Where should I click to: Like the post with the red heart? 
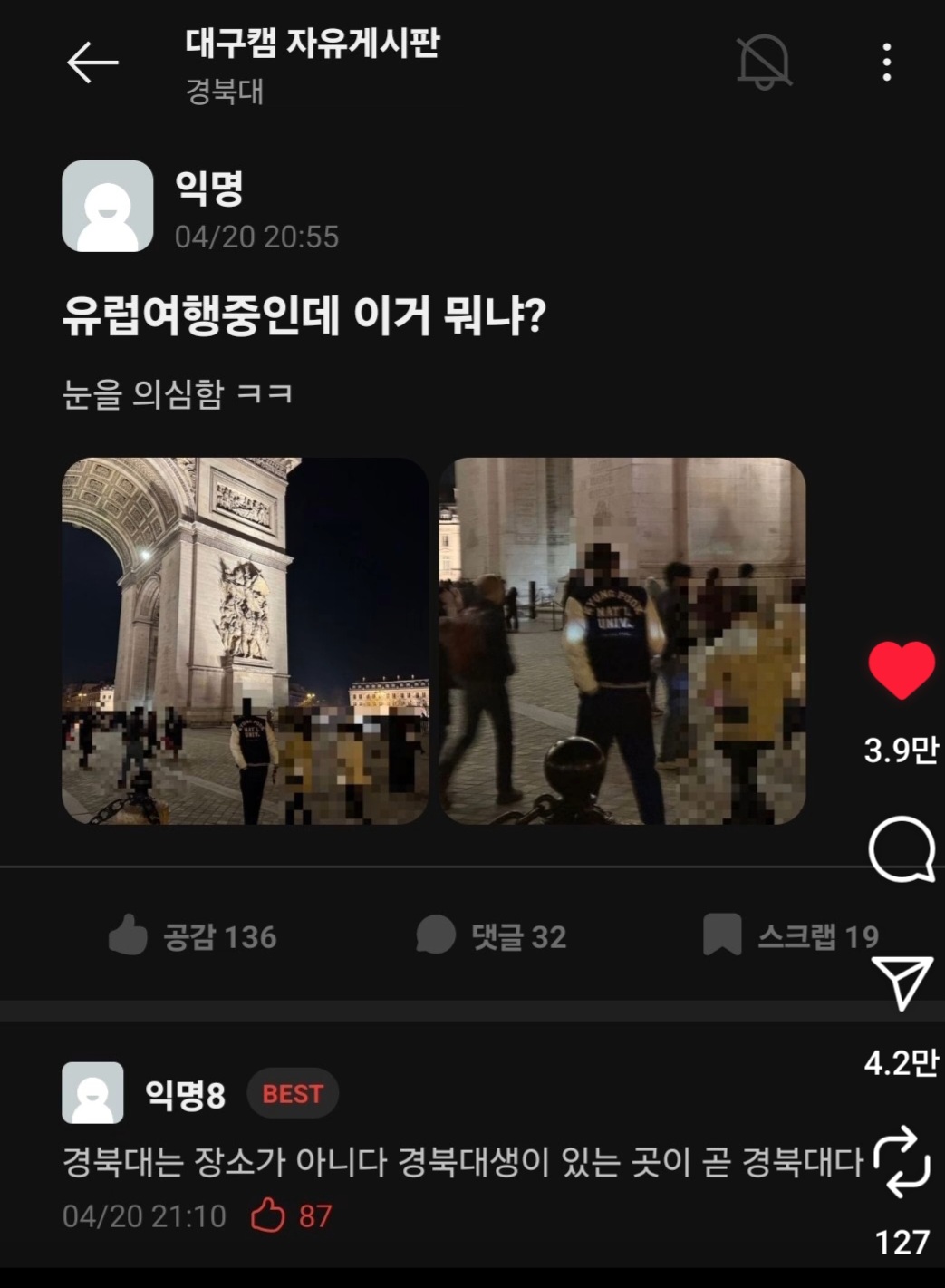point(901,671)
